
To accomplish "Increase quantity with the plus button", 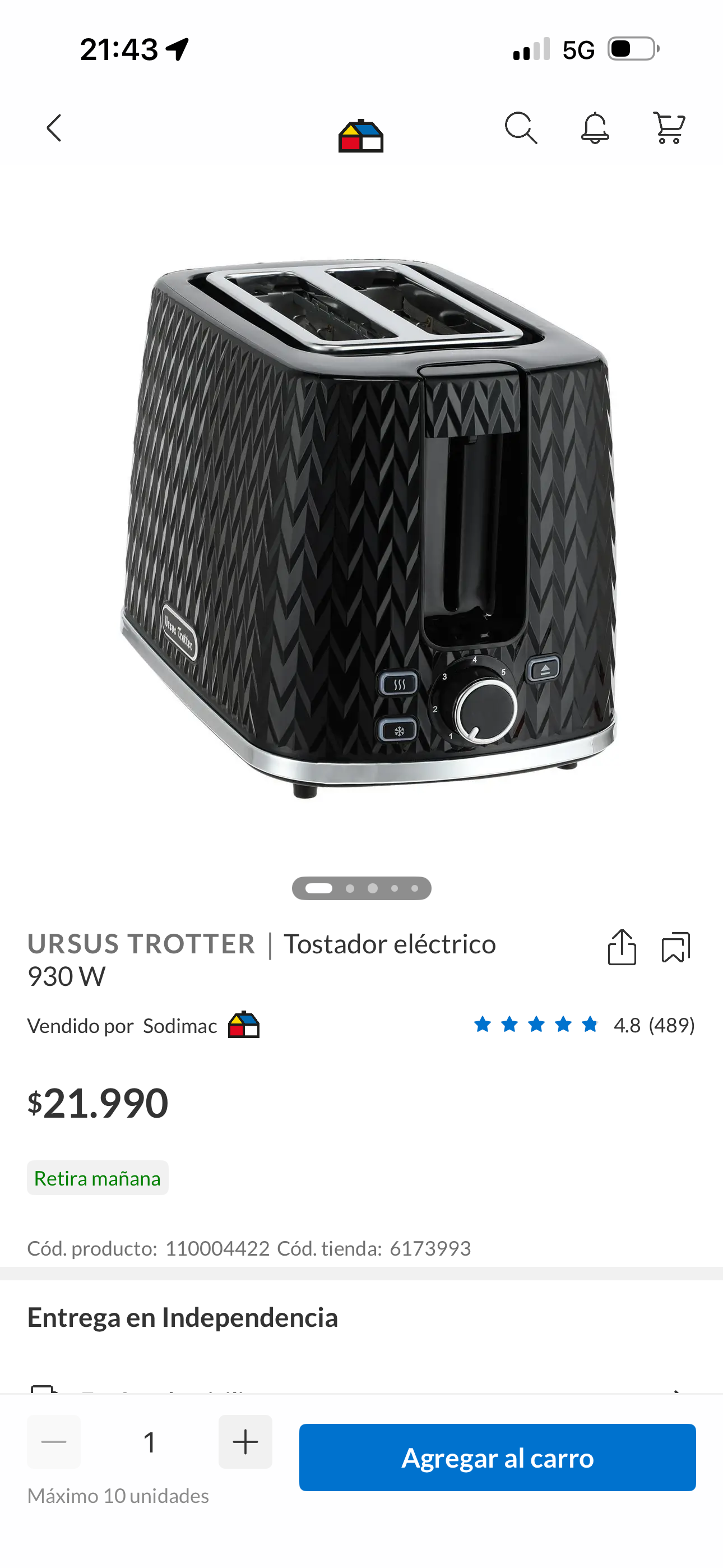I will pos(245,1441).
